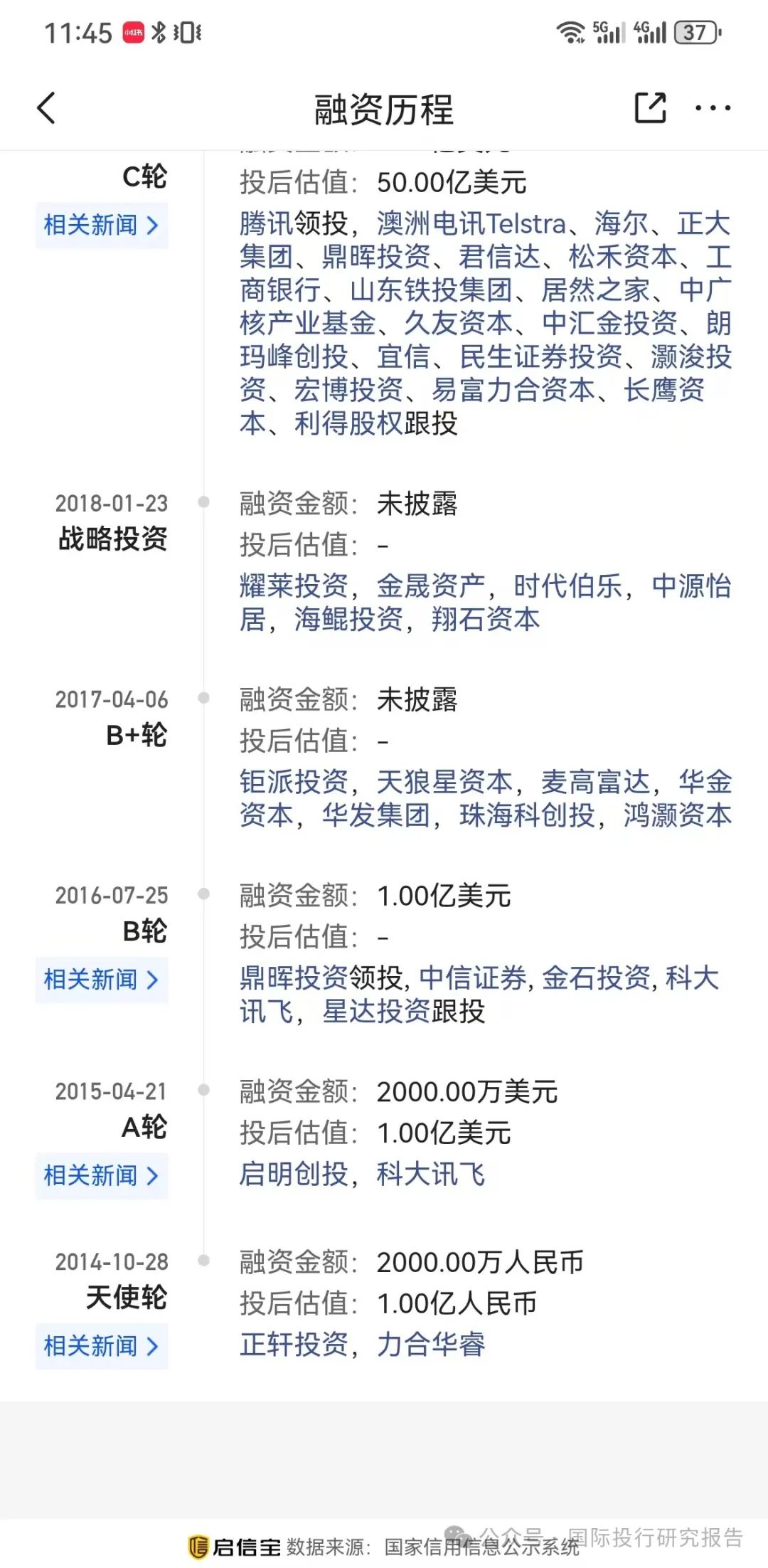Open investor 腾讯 in C轮

tap(266, 224)
